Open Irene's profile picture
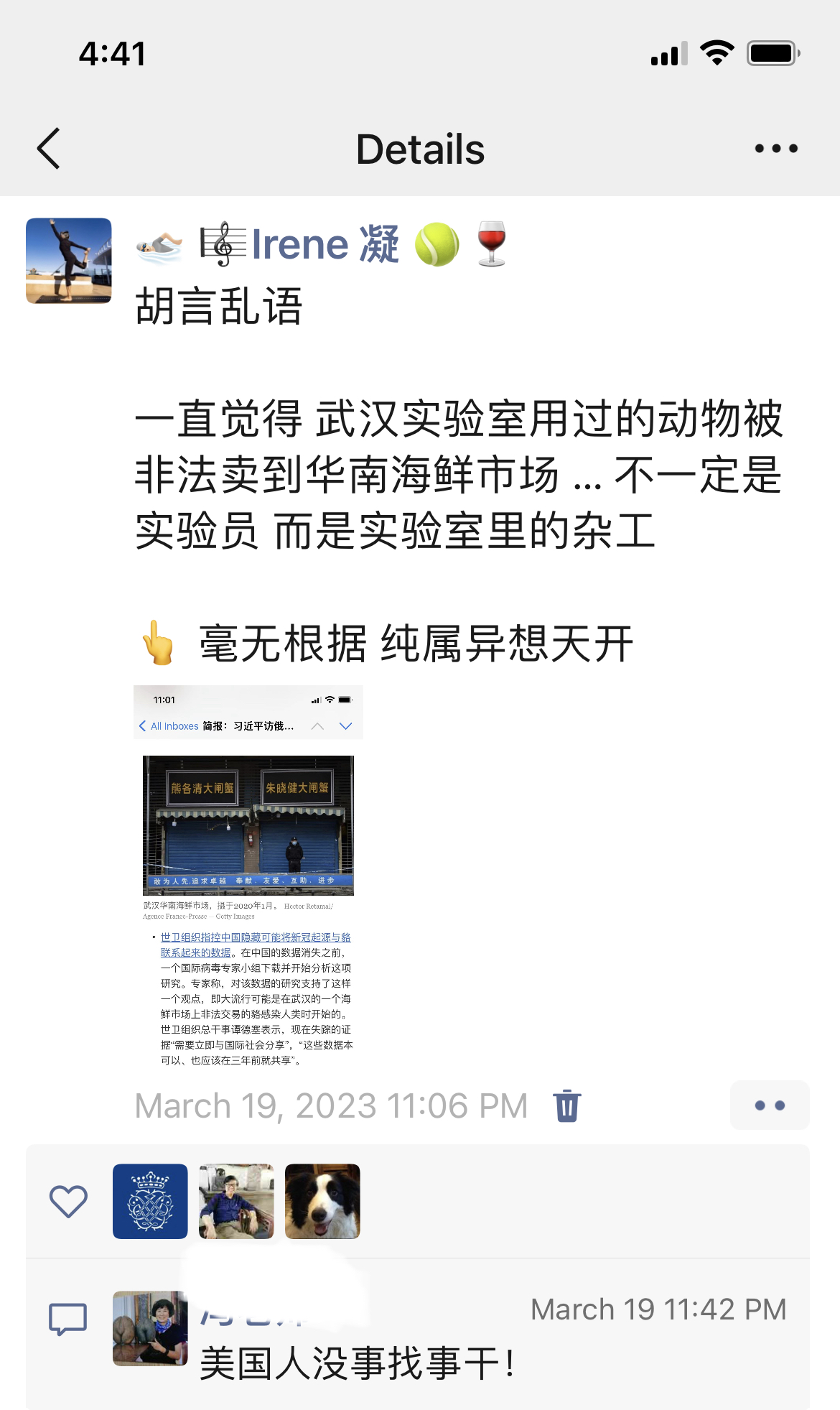840x1410 pixels. [x=69, y=261]
